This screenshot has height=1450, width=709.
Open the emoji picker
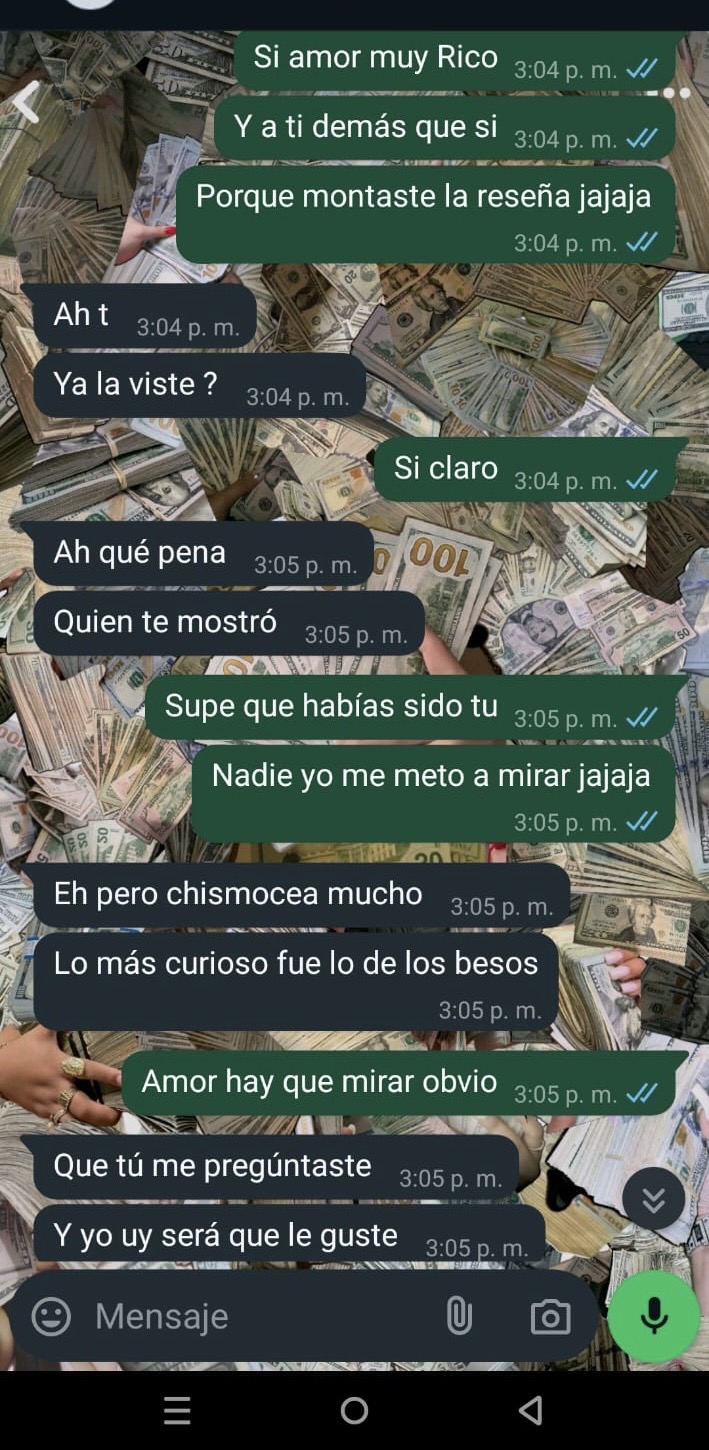[x=51, y=1316]
